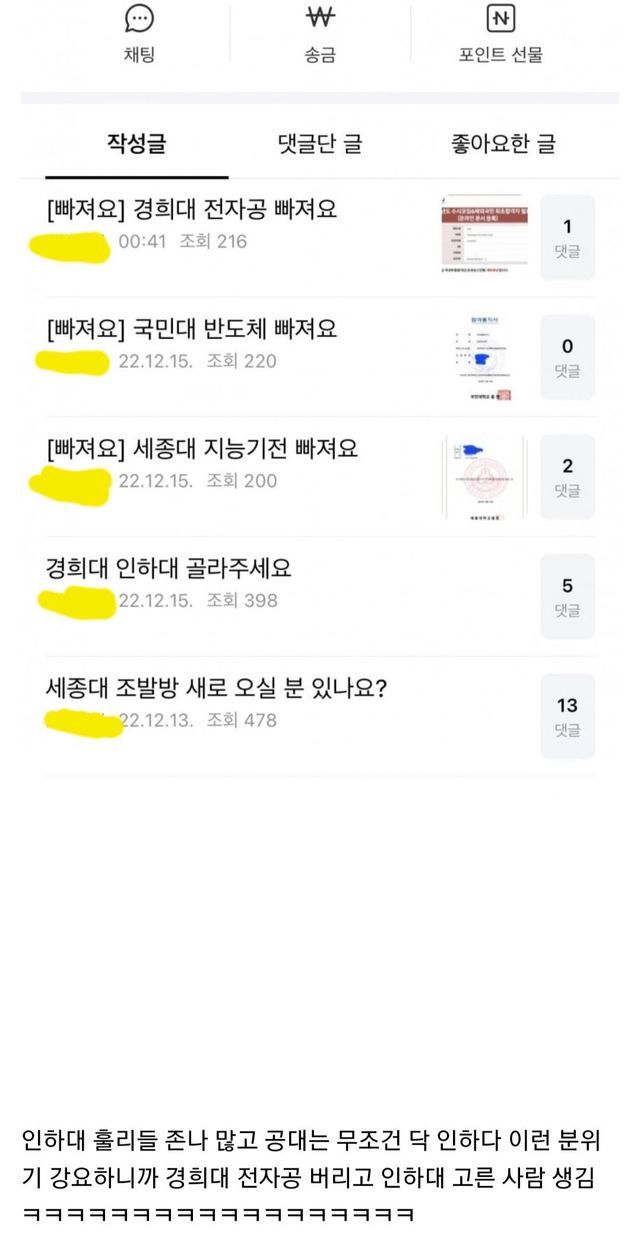The height and width of the screenshot is (1249, 640).
Task: Switch to the 작성글 tab
Action: (x=136, y=144)
